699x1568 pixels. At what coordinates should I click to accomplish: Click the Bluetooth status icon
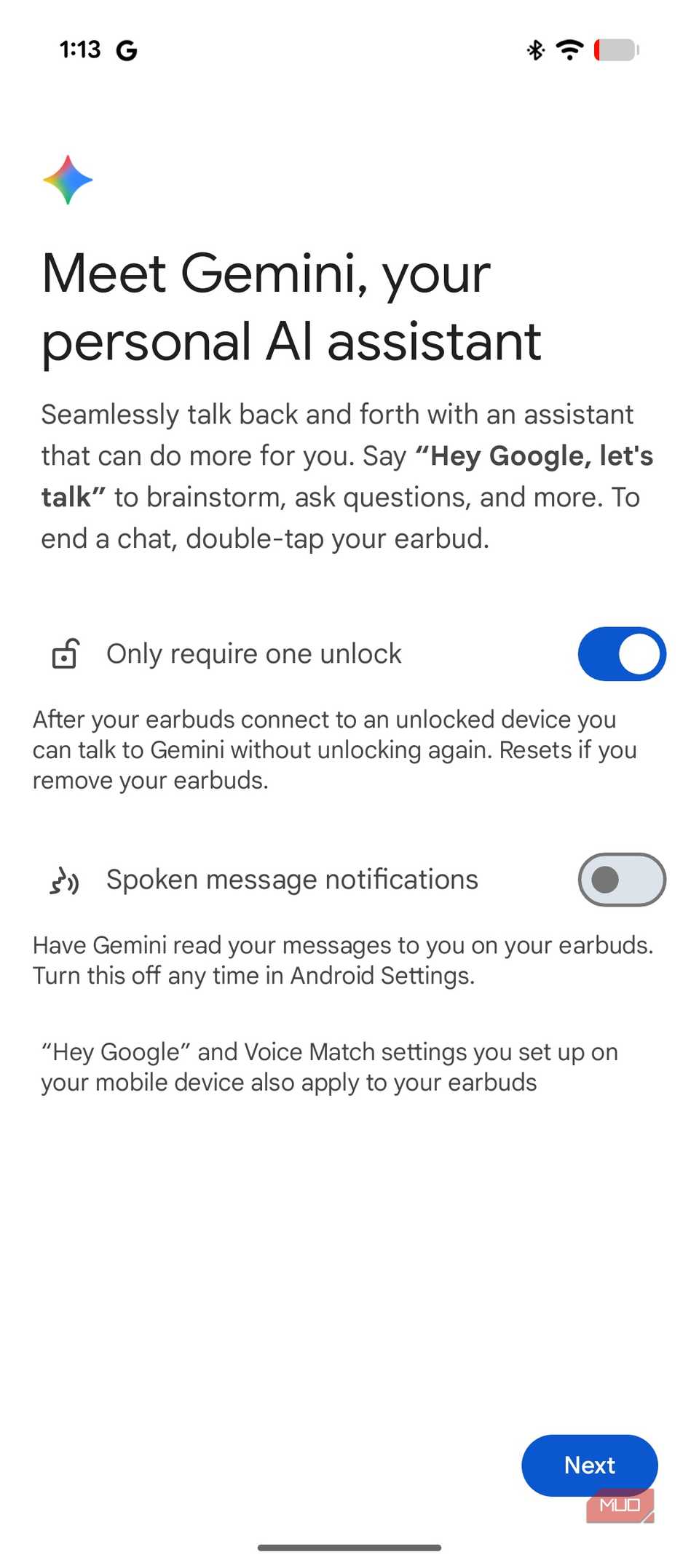coord(535,49)
